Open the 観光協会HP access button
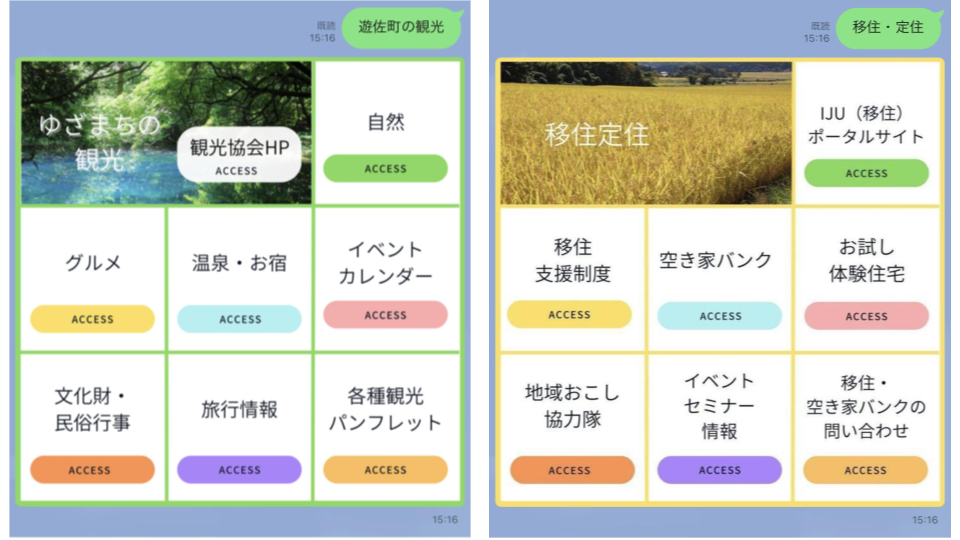The height and width of the screenshot is (540, 960). [x=237, y=170]
